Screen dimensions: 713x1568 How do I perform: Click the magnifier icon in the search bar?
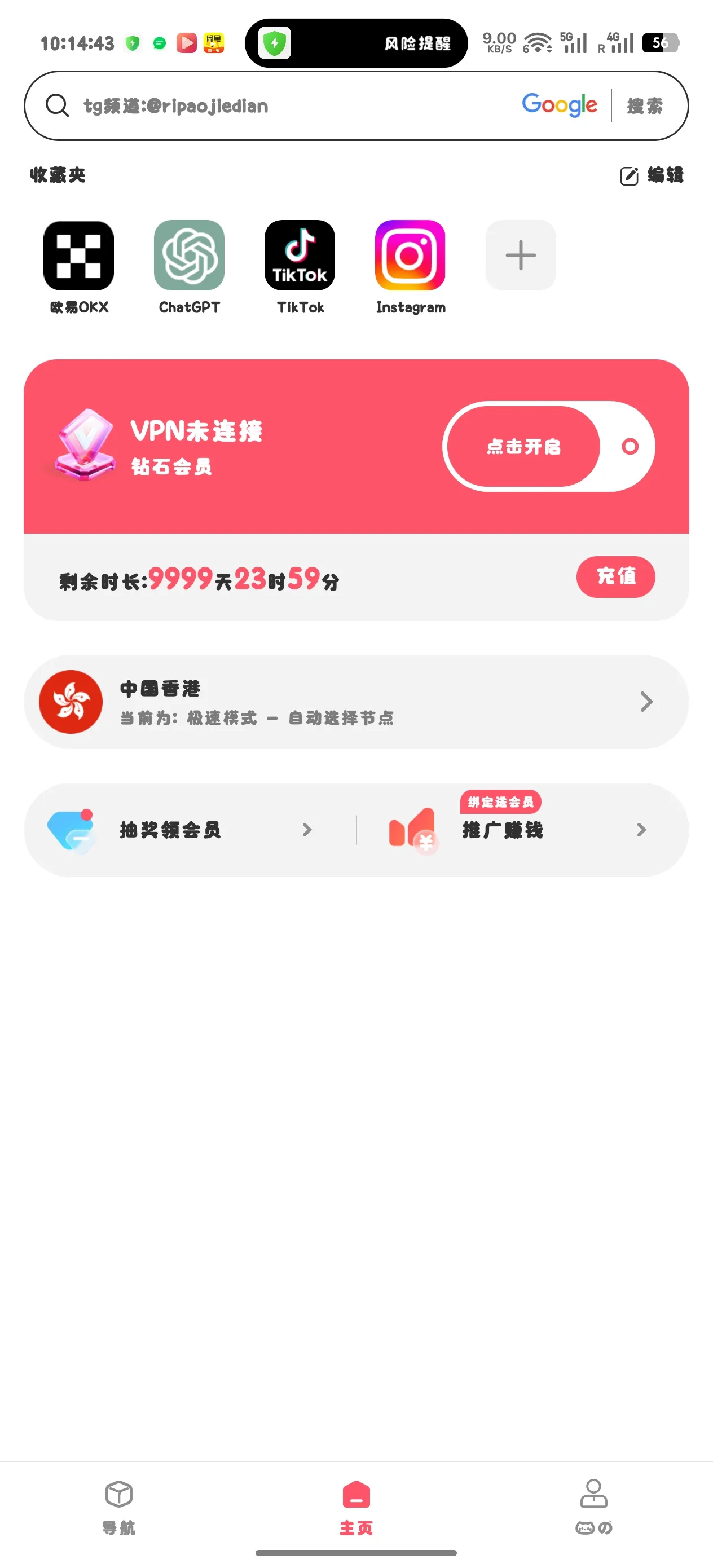58,105
